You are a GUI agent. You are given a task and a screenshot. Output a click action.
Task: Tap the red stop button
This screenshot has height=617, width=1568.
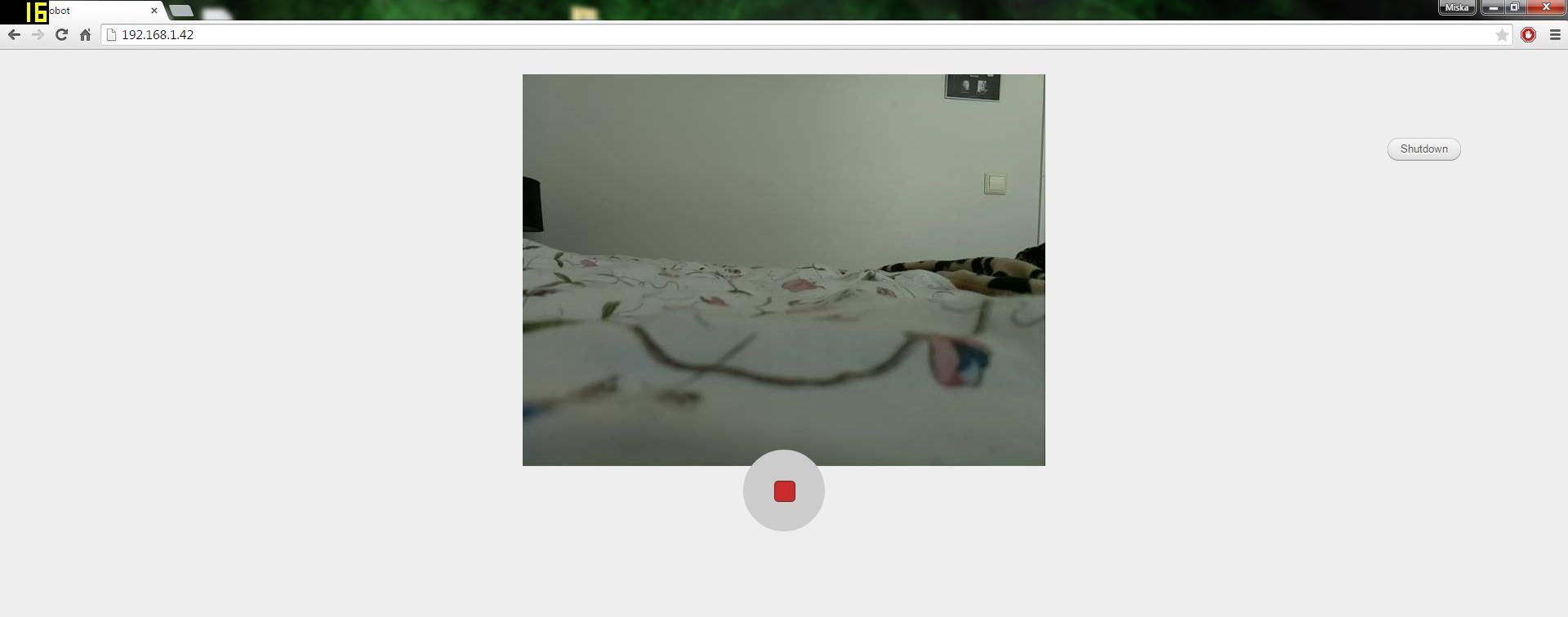tap(784, 490)
